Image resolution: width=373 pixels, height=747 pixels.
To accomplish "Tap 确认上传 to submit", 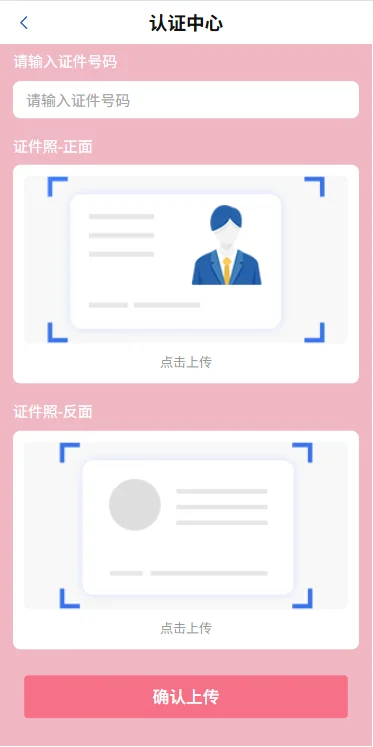I will pos(186,697).
